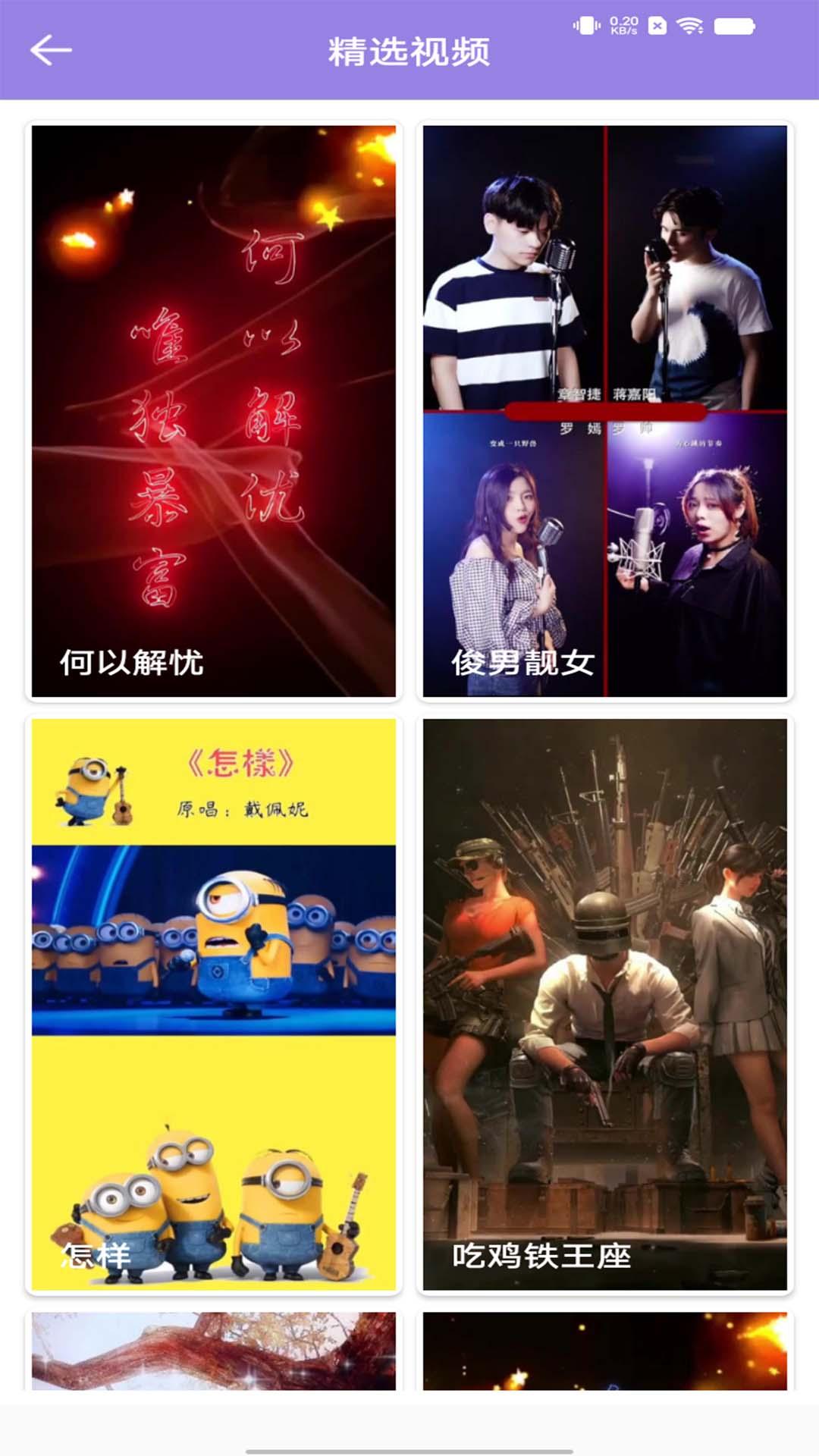Go back using the top-left arrow

(51, 51)
